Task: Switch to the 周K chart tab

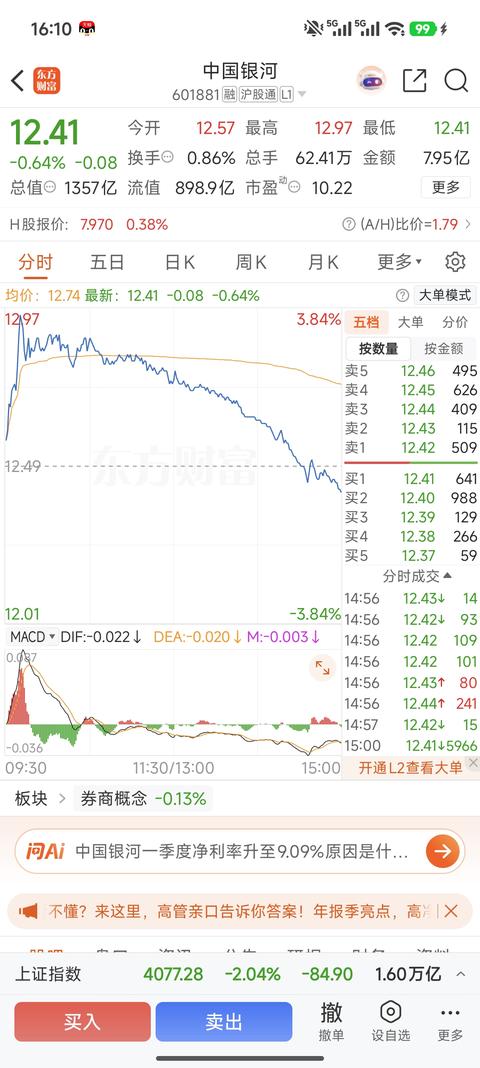Action: (251, 262)
